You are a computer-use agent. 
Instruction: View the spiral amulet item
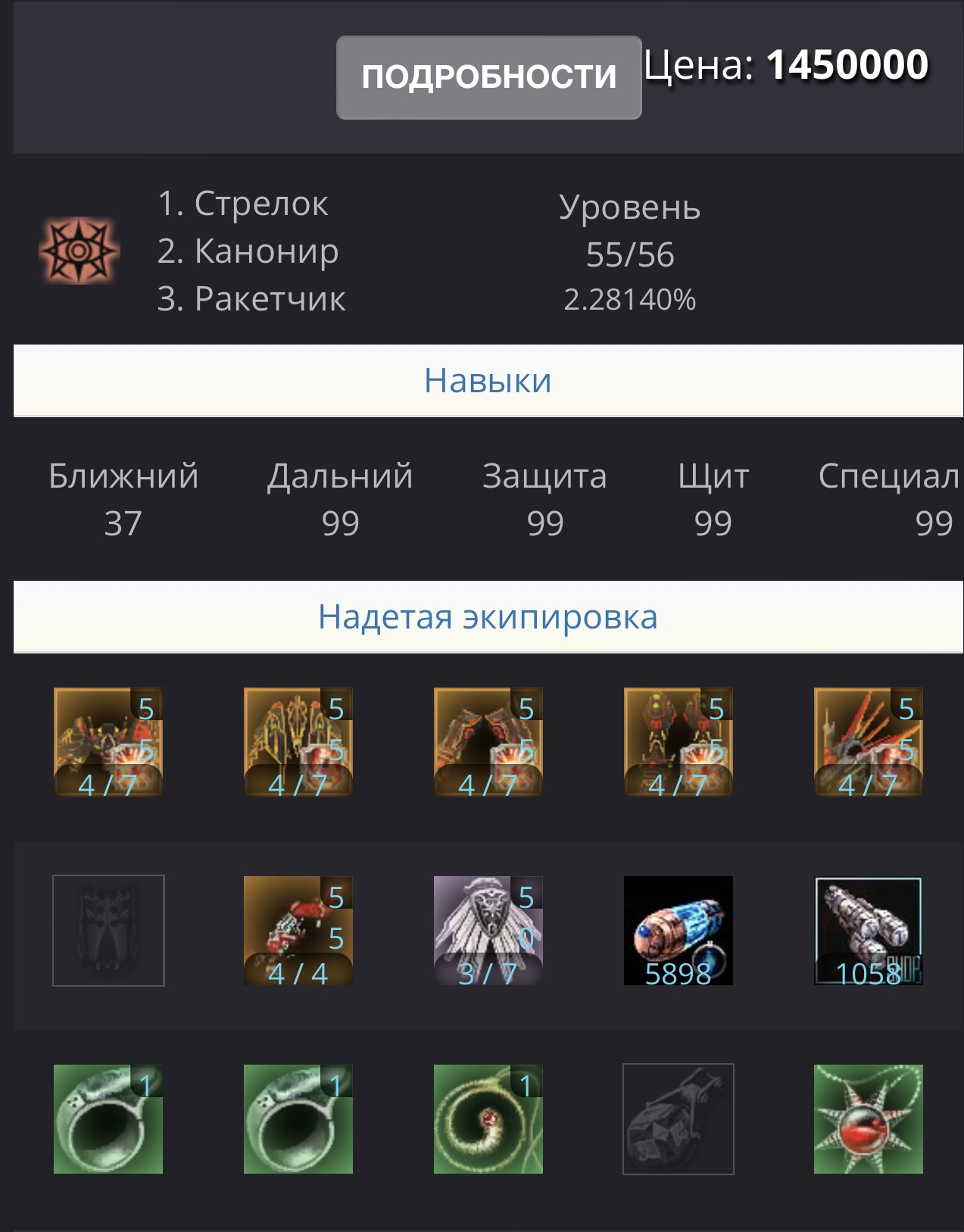488,1119
